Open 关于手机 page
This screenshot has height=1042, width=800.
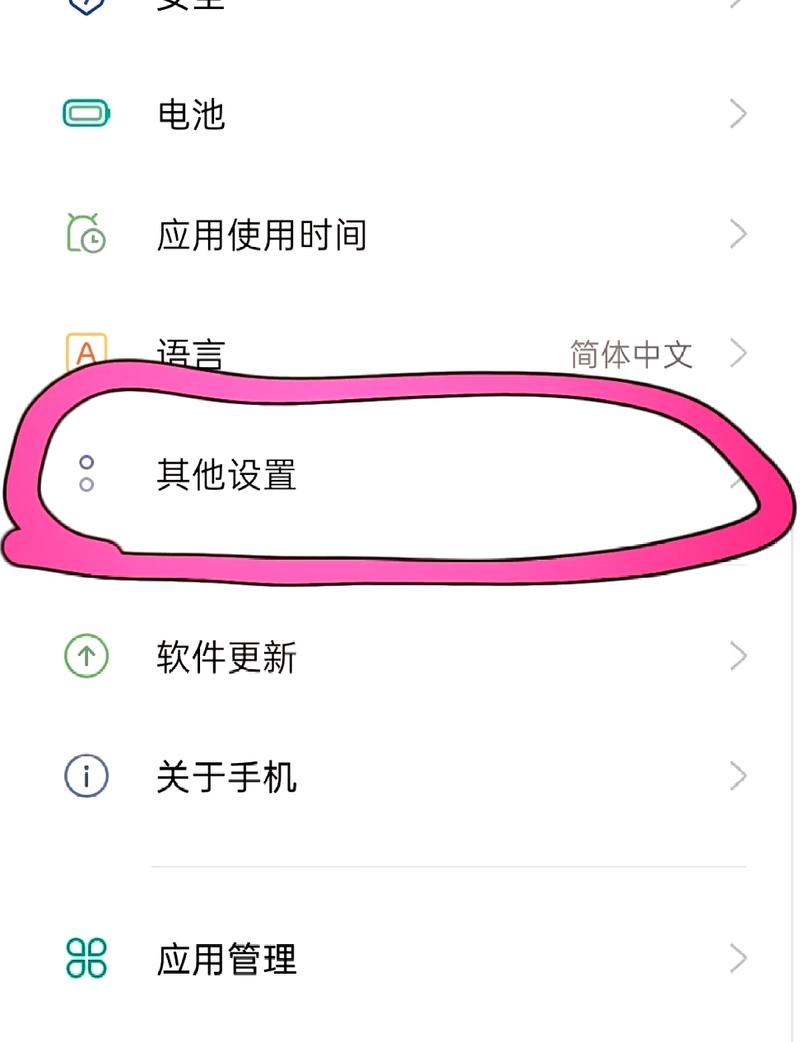pyautogui.click(x=225, y=775)
